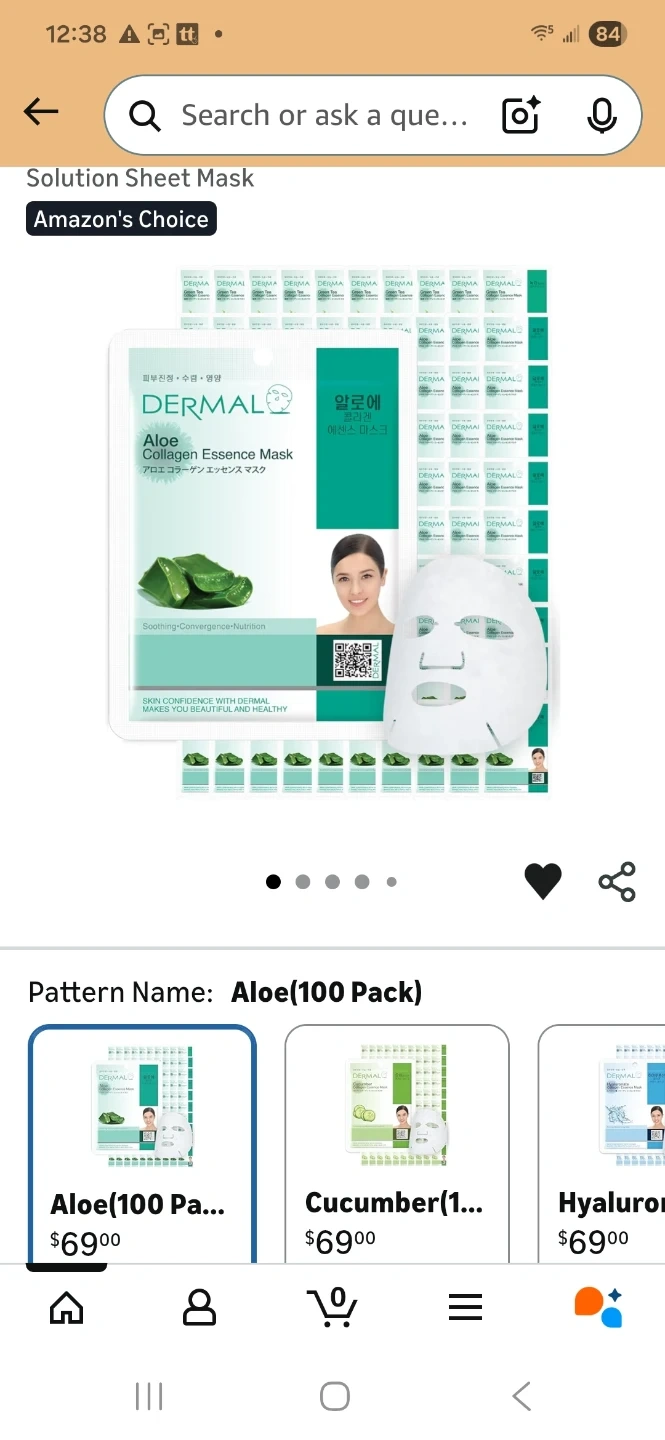Viewport: 665px width, 1440px height.
Task: Open the account profile tab
Action: (x=200, y=1306)
